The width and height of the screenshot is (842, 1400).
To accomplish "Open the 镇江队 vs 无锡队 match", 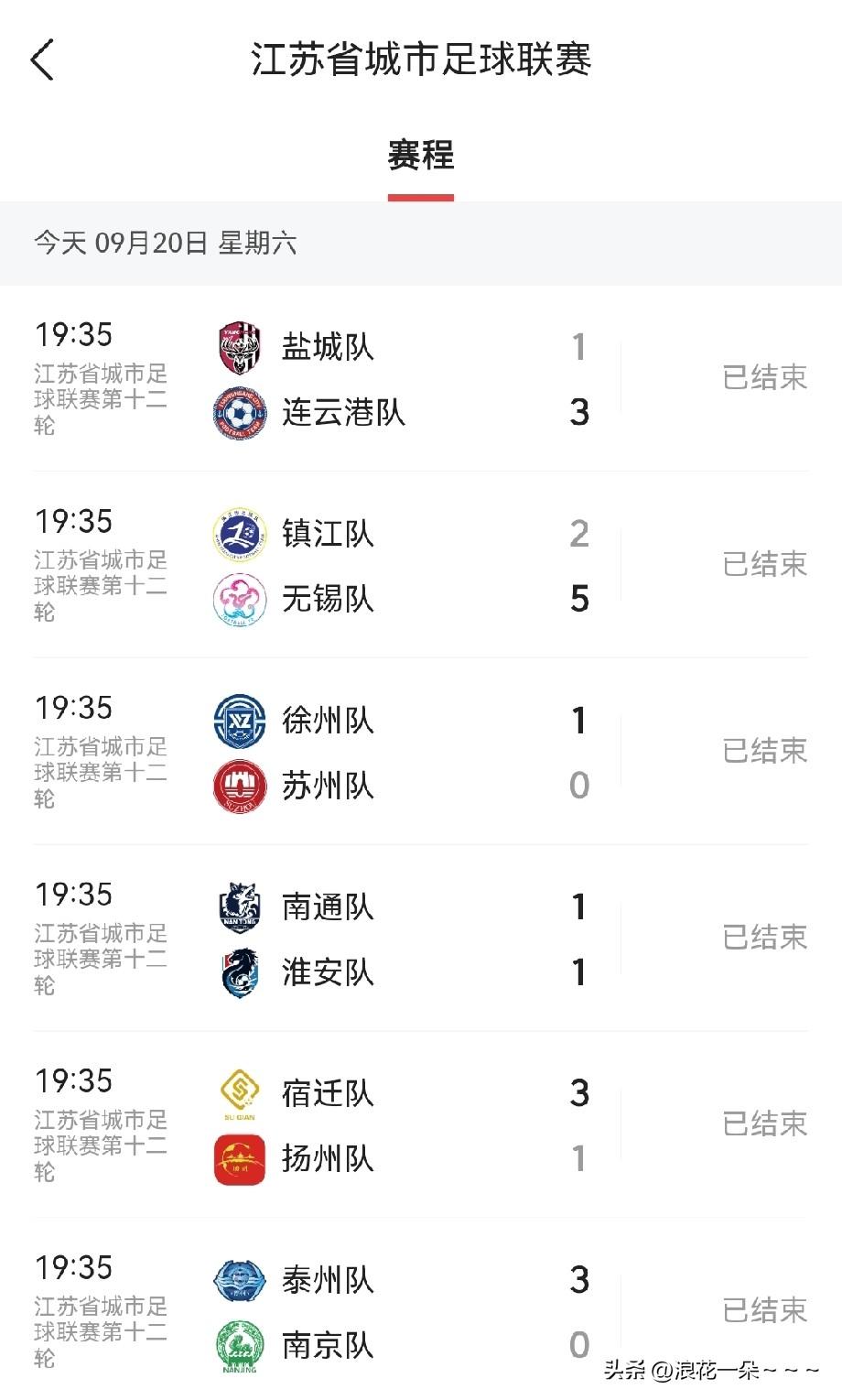I will point(421,565).
